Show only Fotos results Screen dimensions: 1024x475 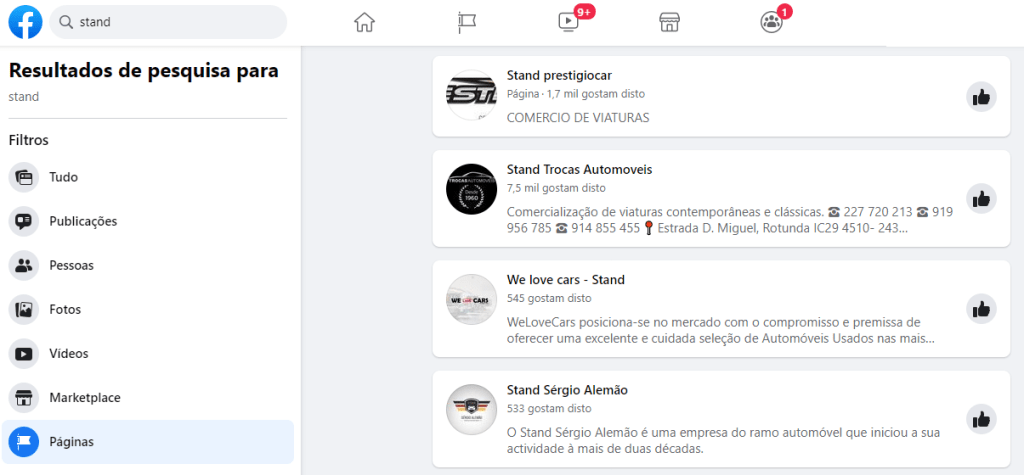[65, 309]
